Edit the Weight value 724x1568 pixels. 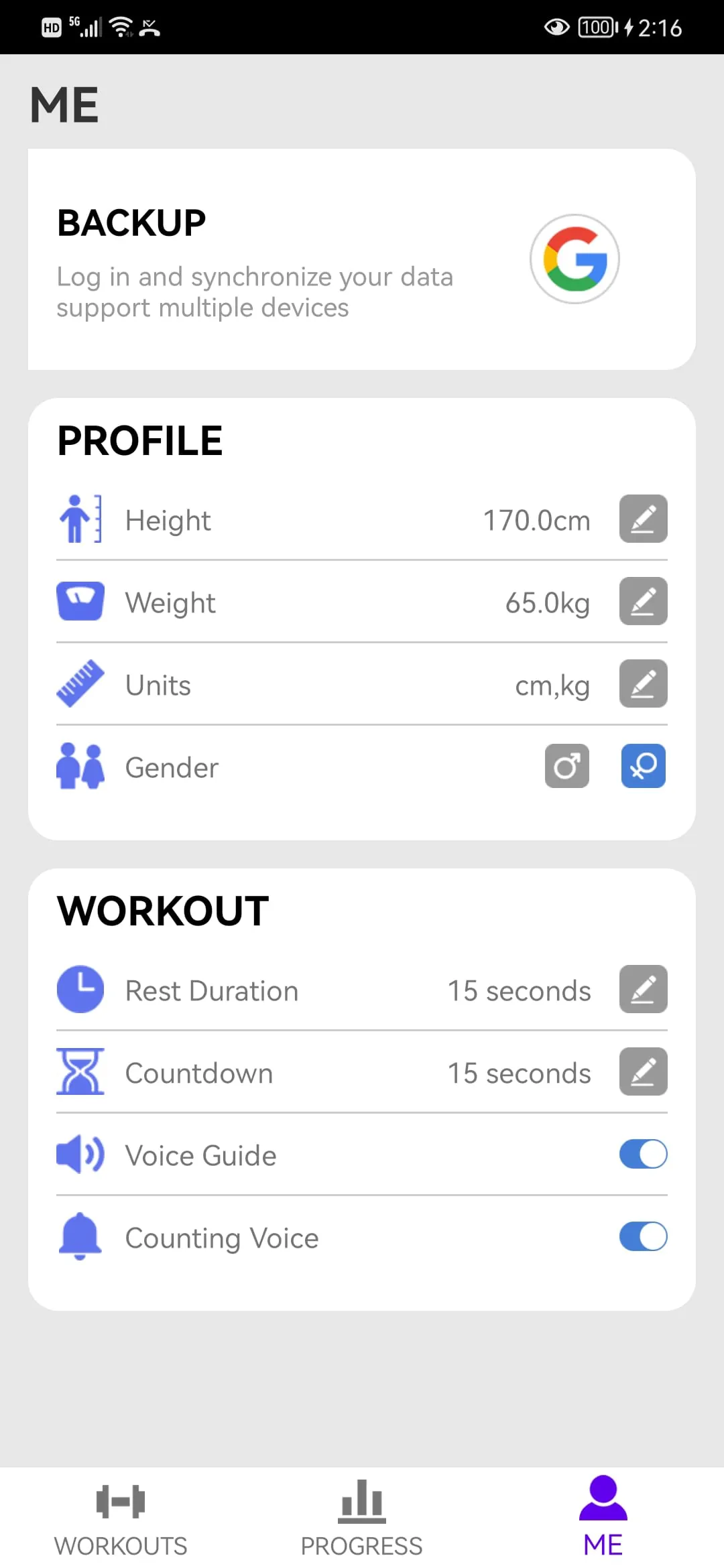point(642,600)
